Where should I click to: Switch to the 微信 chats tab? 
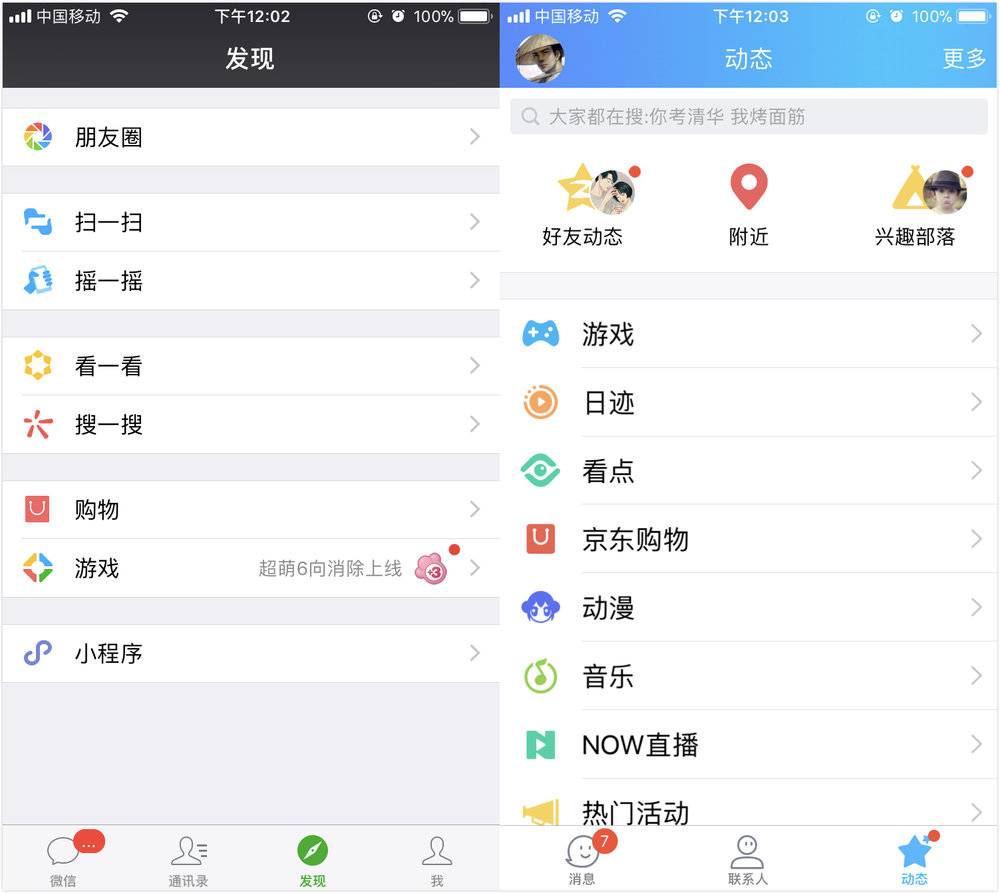pos(64,860)
